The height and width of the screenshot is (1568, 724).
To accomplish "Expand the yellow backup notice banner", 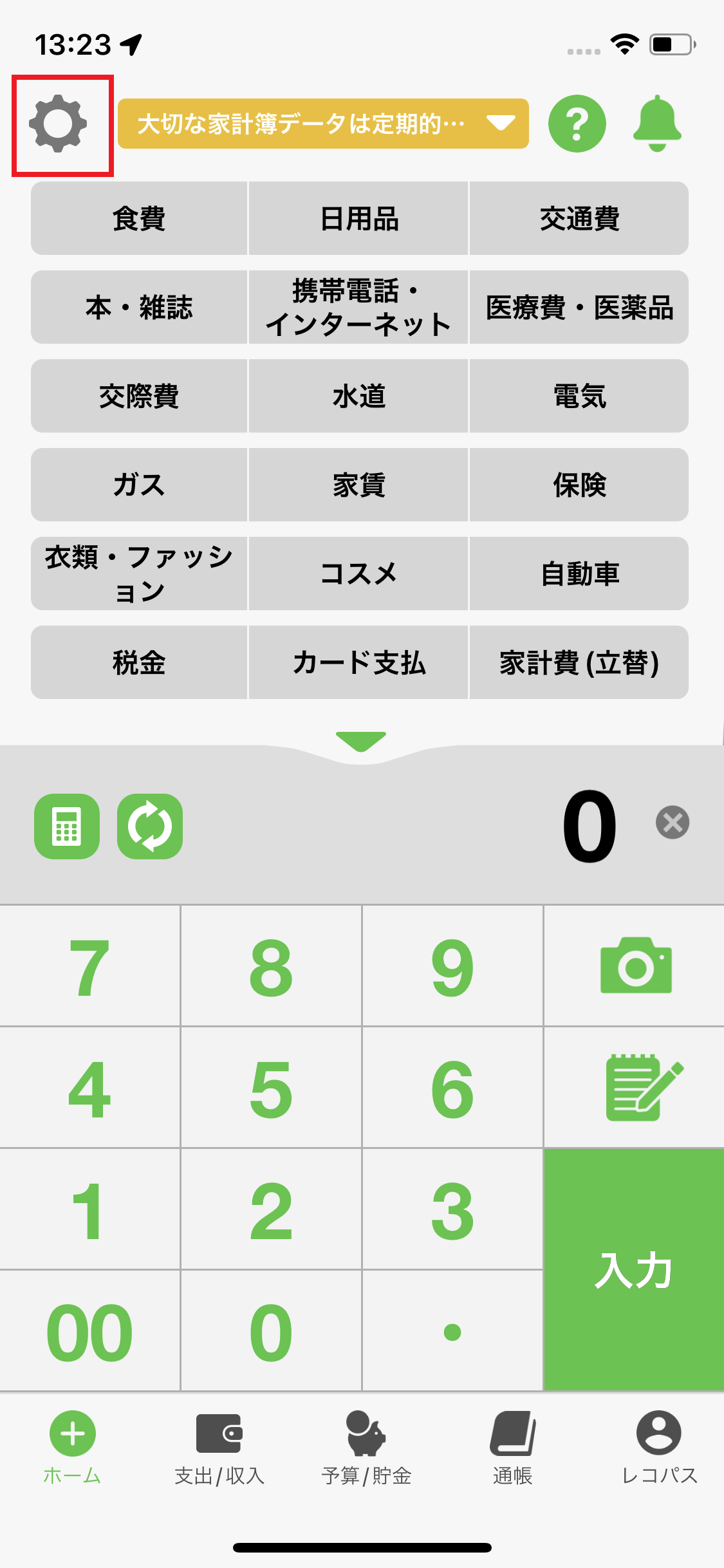I will coord(323,124).
